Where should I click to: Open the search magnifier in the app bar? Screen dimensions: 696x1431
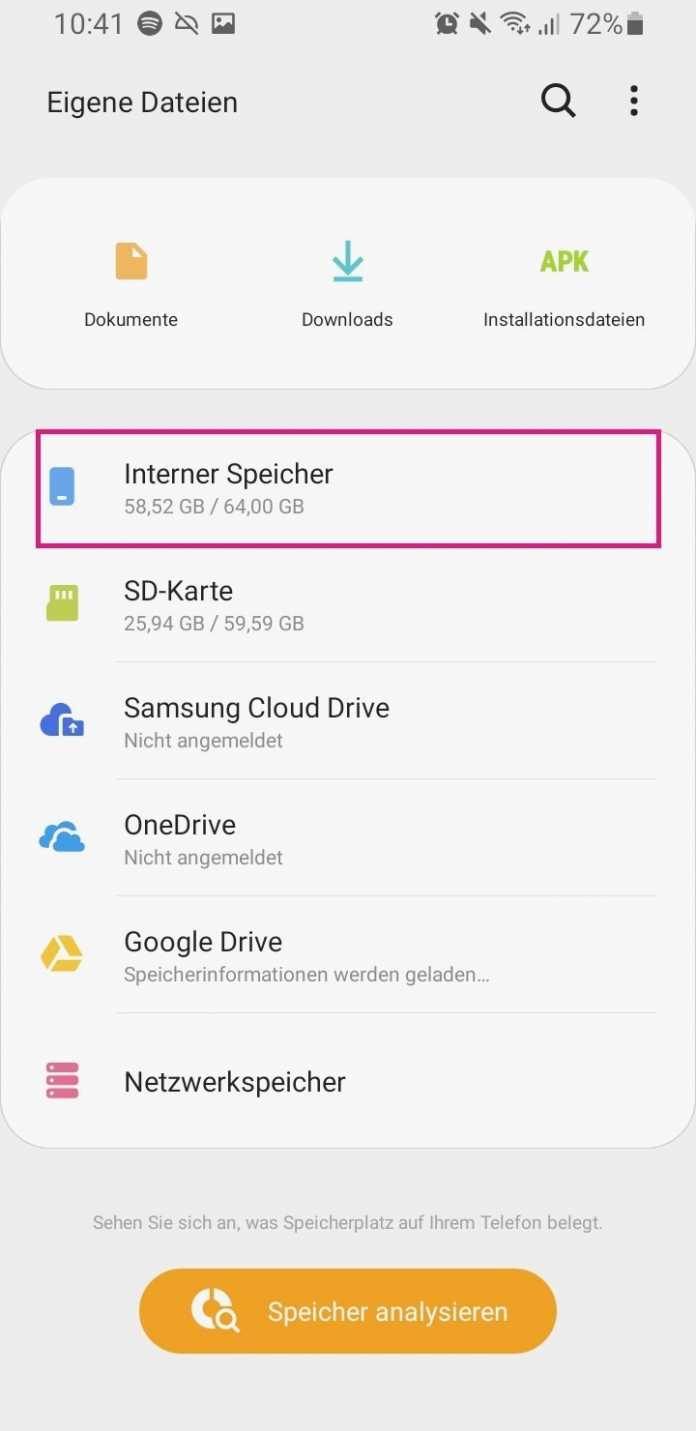tap(558, 101)
